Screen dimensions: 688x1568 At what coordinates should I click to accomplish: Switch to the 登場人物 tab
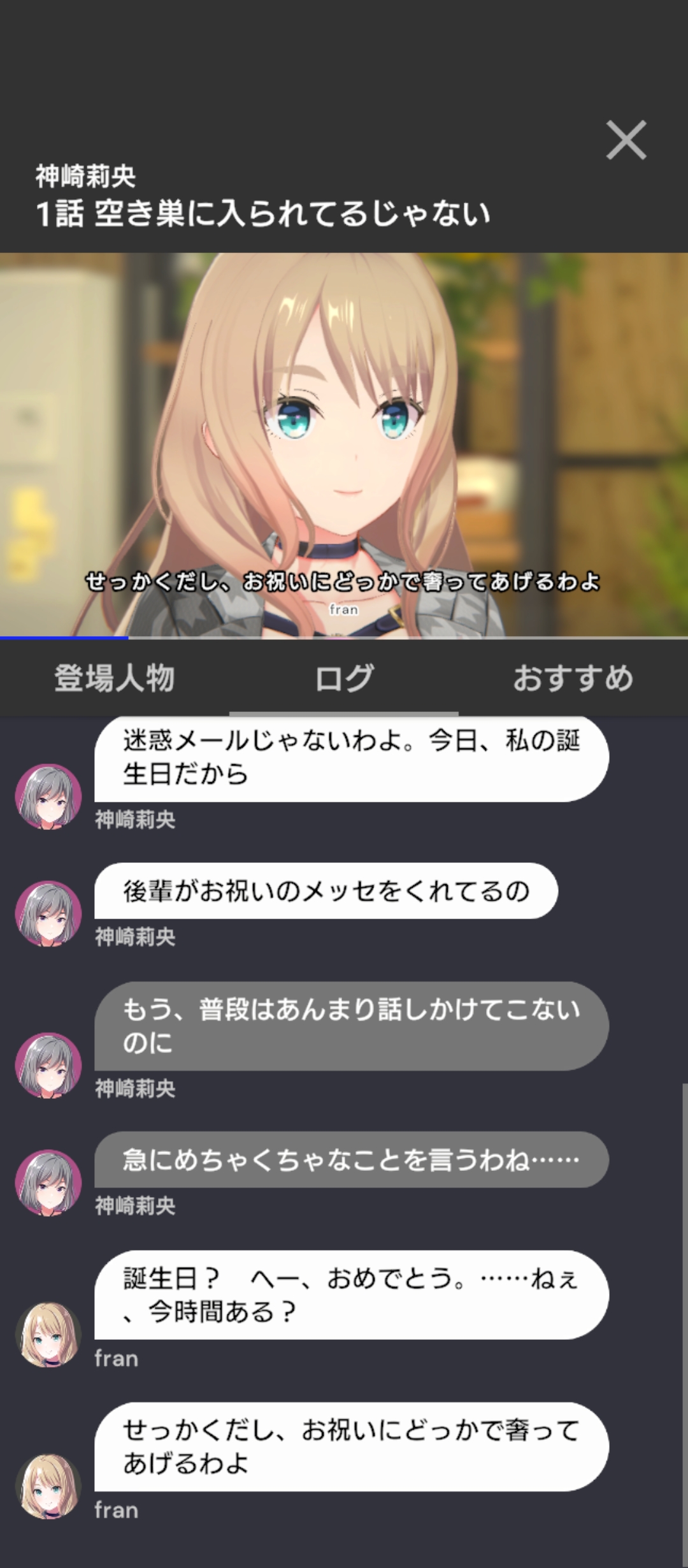[x=115, y=678]
